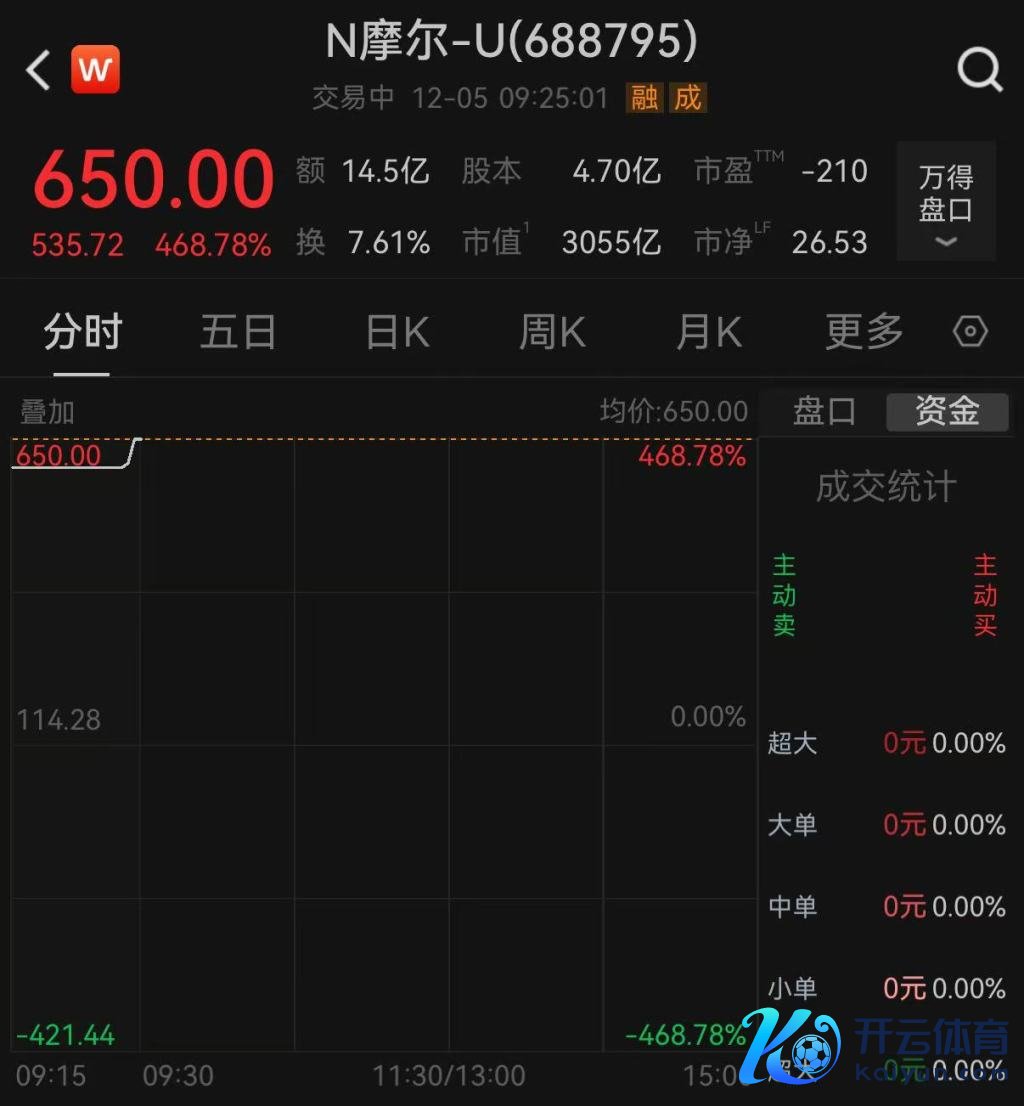Open the 更多 chart period options
The image size is (1024, 1106).
864,333
